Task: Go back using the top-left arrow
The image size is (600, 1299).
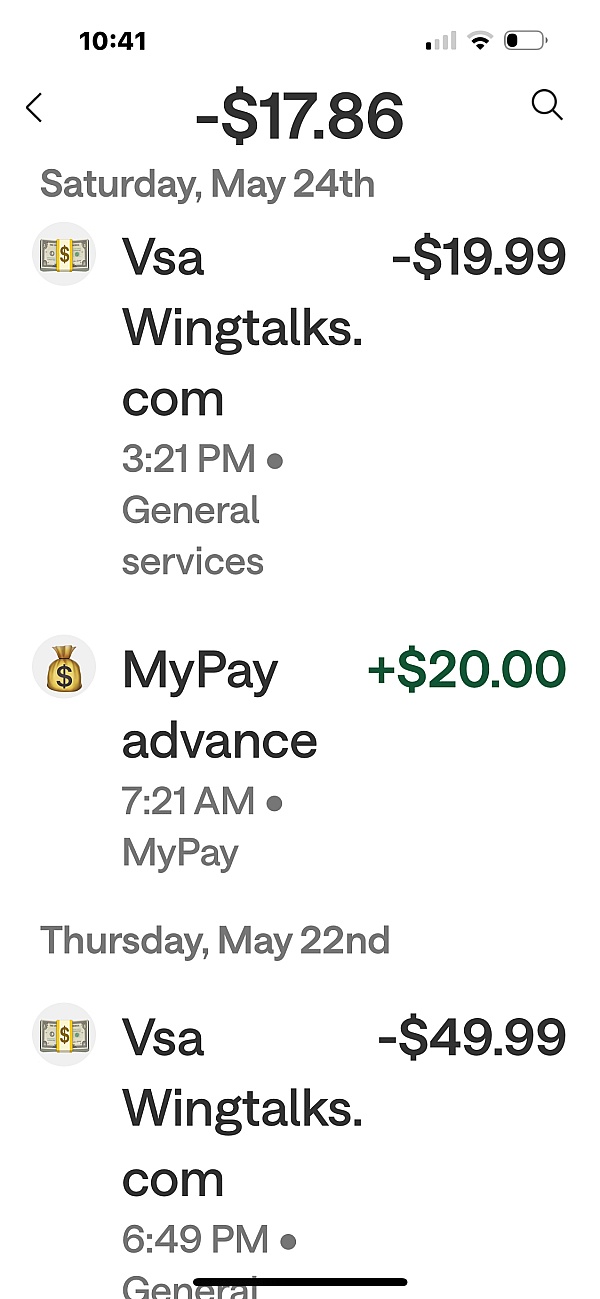Action: click(x=35, y=107)
